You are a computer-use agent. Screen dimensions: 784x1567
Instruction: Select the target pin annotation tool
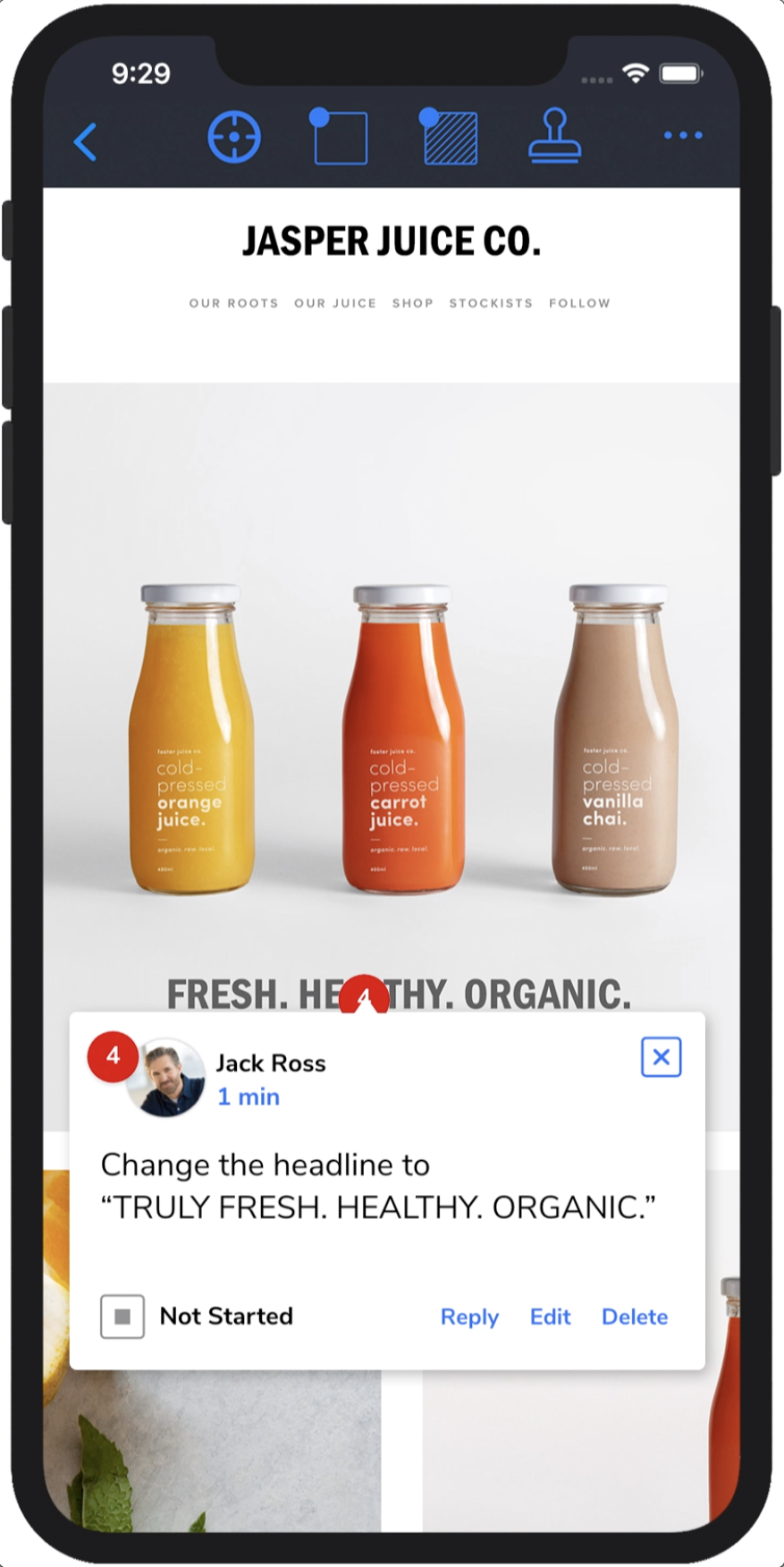(234, 138)
